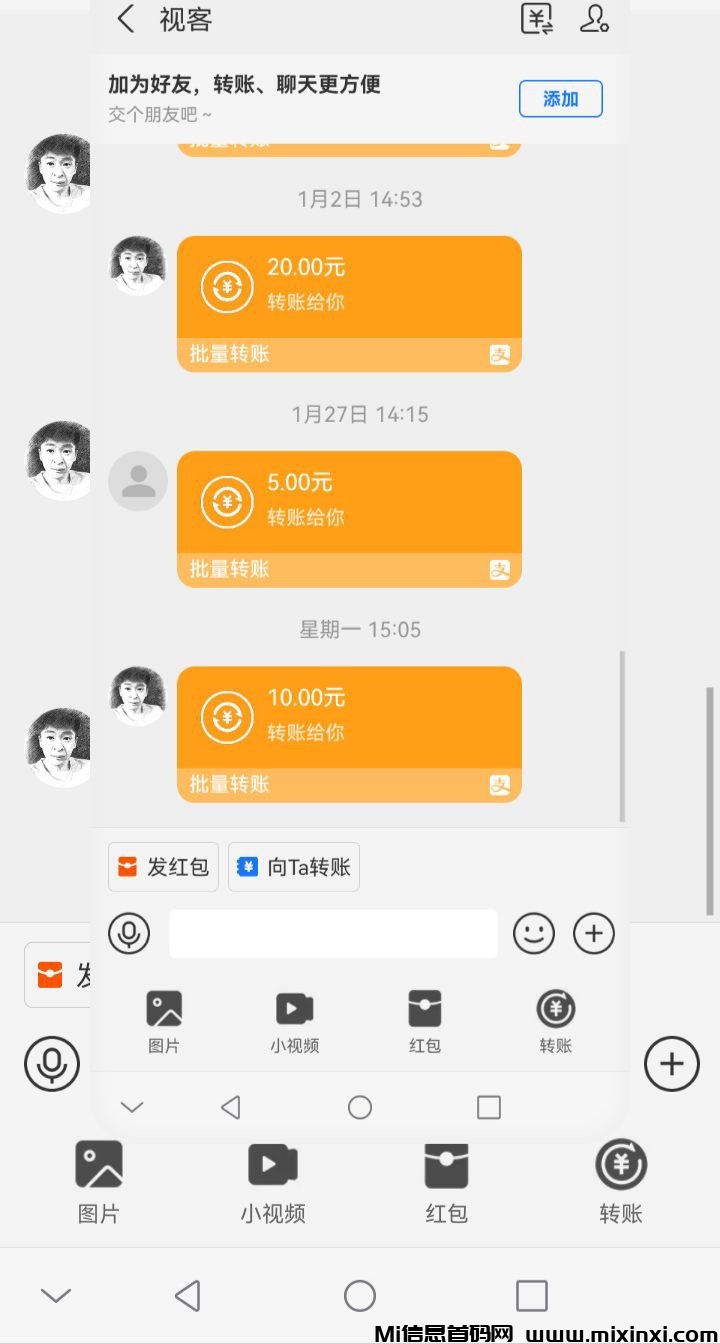Open the contact profile icon
720x1344 pixels.
[594, 19]
